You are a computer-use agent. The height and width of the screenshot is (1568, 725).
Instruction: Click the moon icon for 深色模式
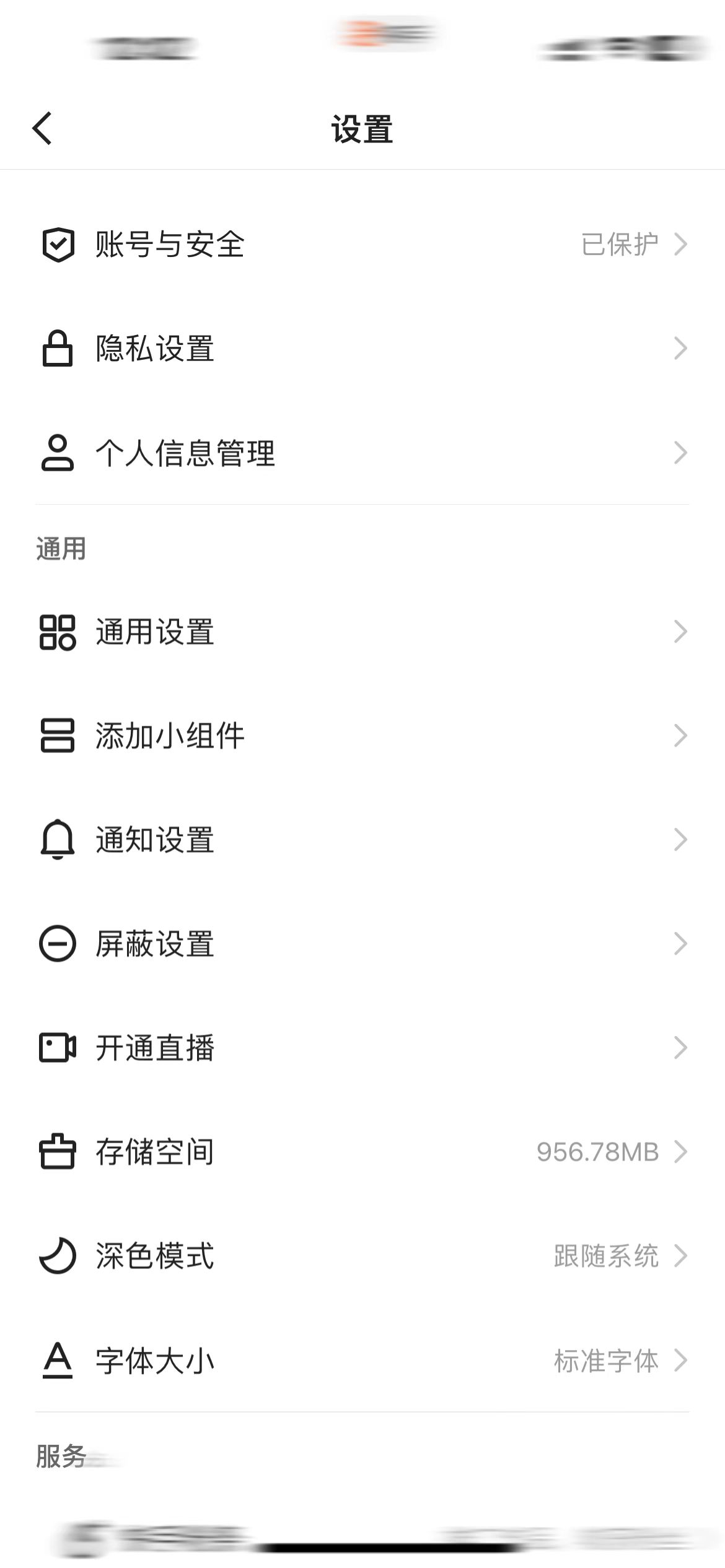tap(58, 1255)
